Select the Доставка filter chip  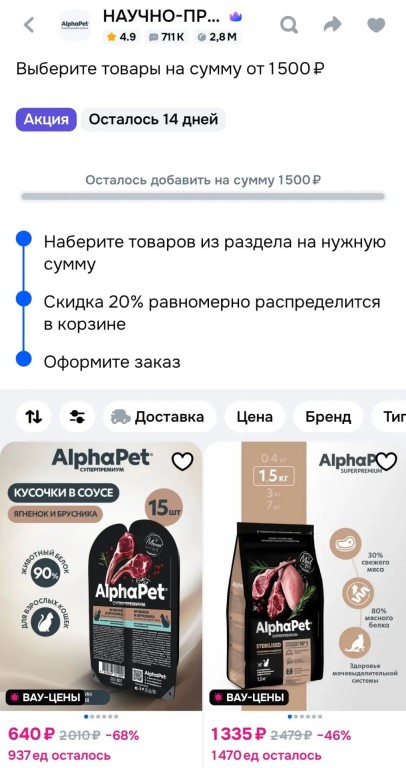click(x=159, y=417)
